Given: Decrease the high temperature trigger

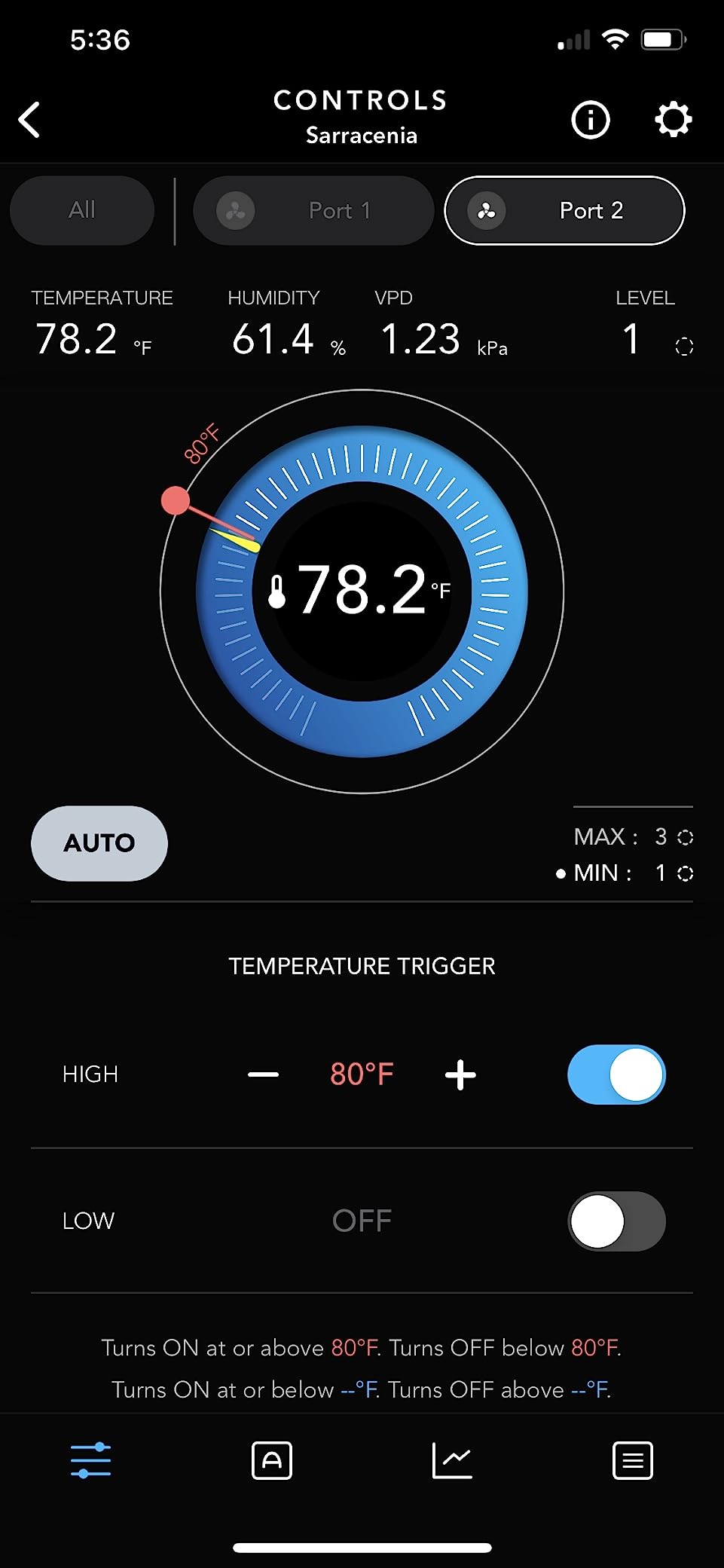Looking at the screenshot, I should click(263, 1074).
